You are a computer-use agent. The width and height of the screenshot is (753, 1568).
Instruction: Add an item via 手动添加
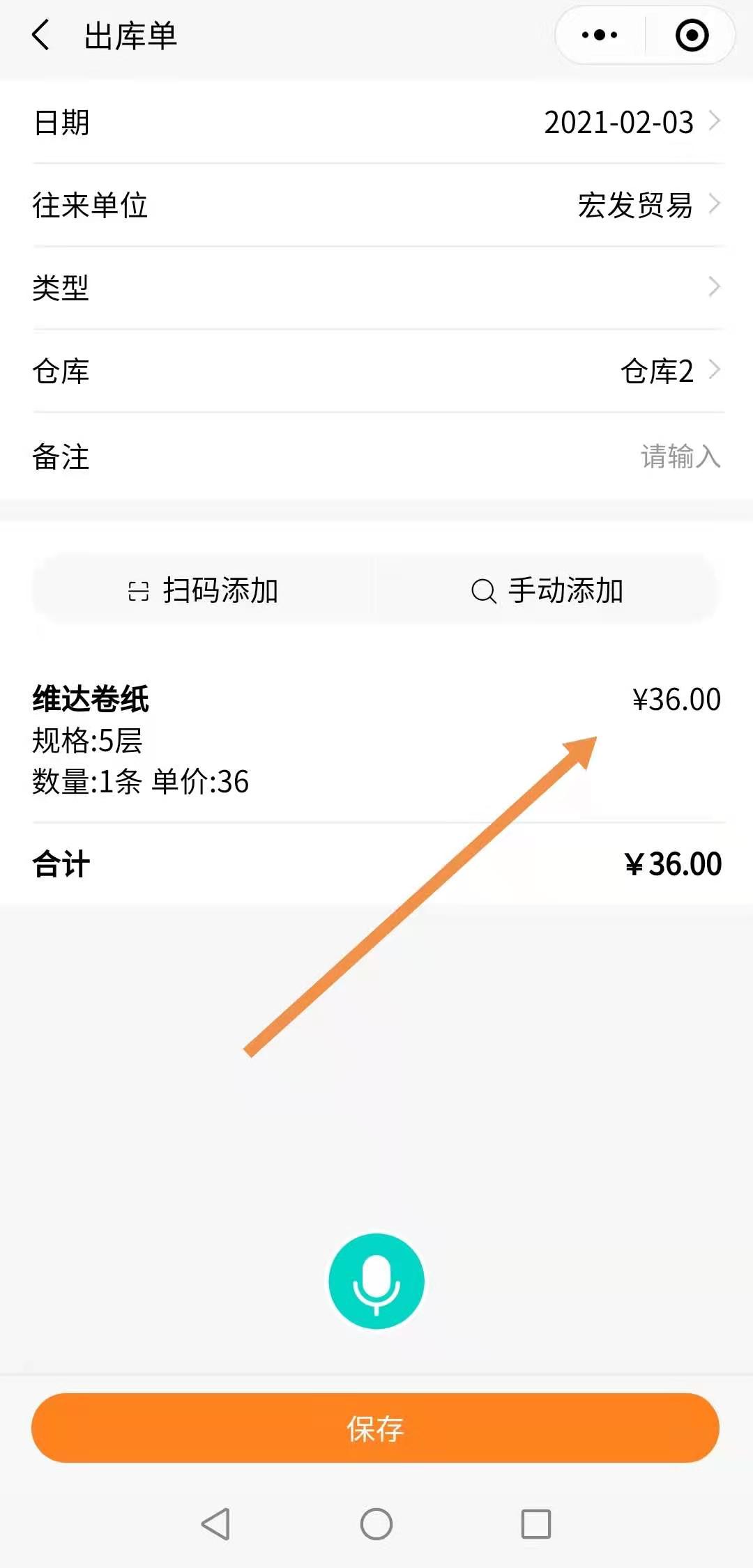tap(547, 590)
